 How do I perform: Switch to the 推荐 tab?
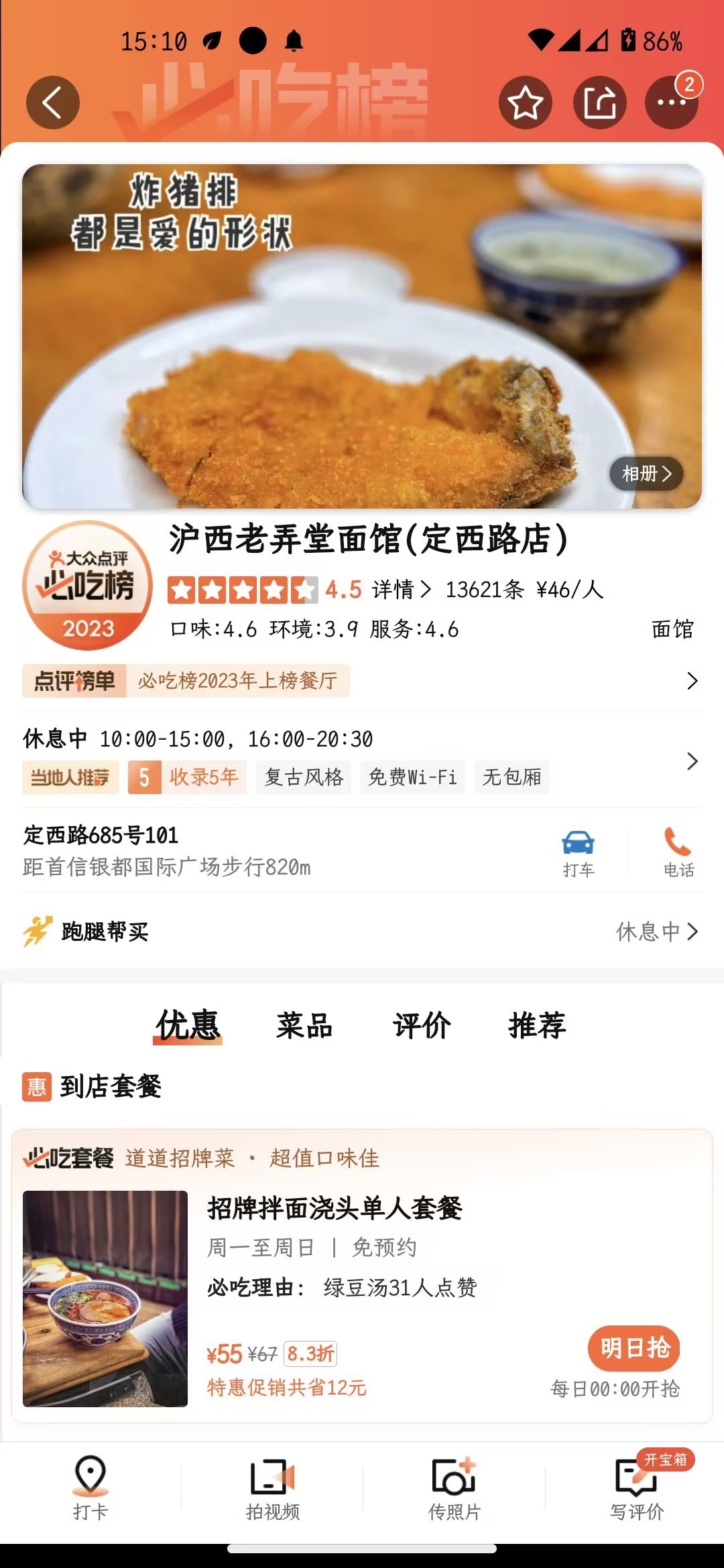click(537, 1025)
